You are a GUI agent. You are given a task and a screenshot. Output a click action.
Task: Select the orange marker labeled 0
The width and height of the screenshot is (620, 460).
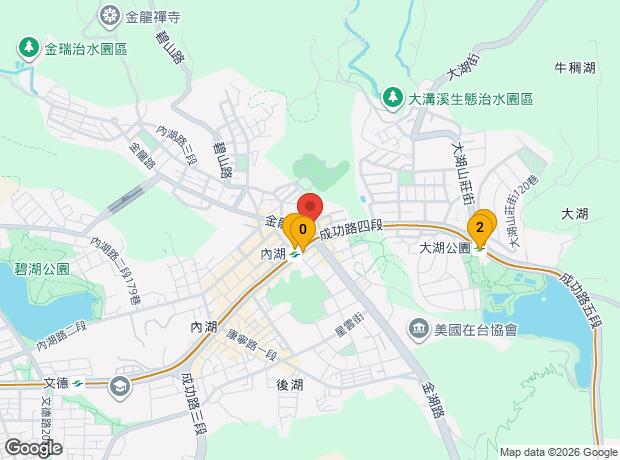[303, 231]
